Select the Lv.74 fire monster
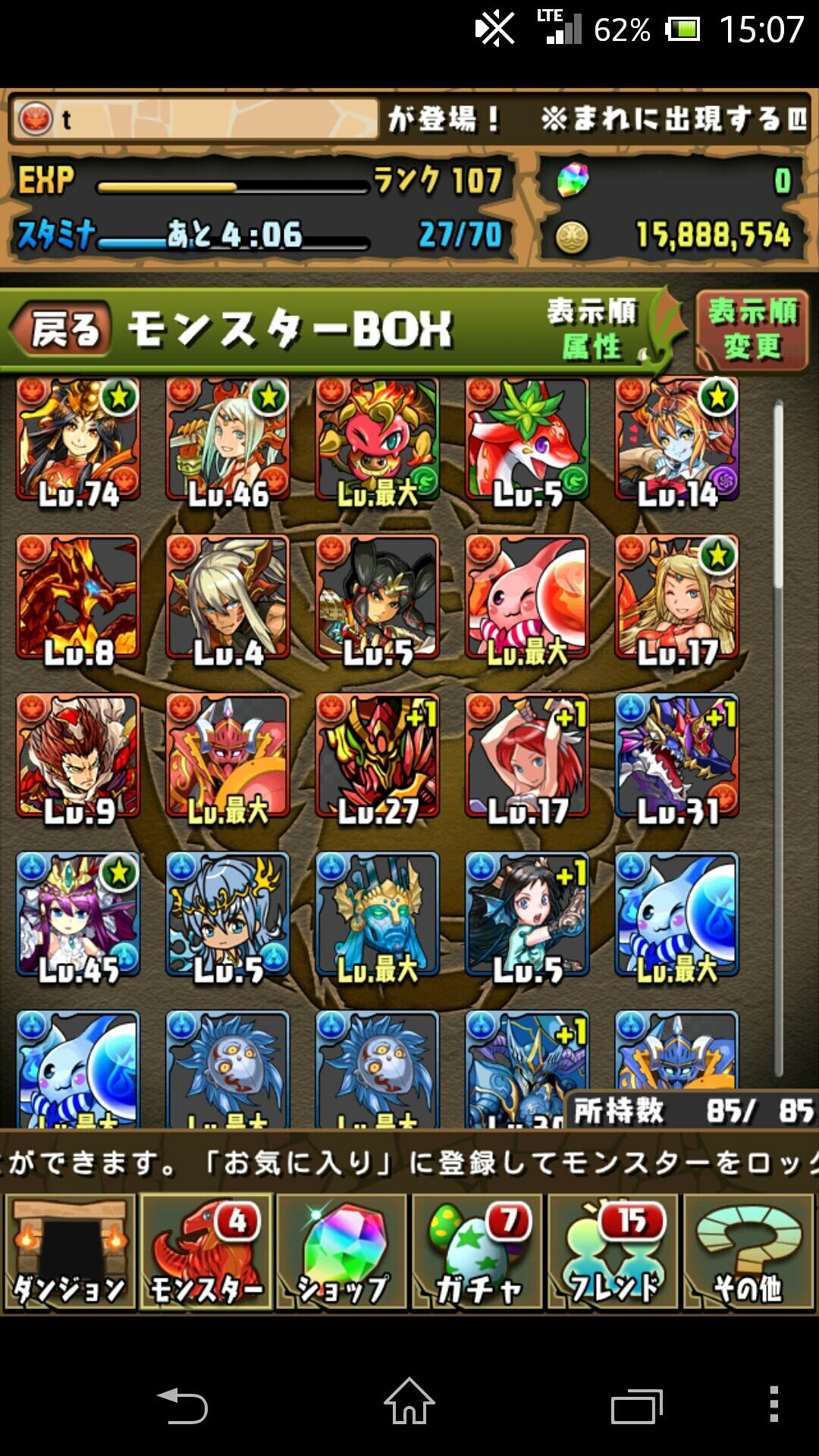819x1456 pixels. [78, 440]
